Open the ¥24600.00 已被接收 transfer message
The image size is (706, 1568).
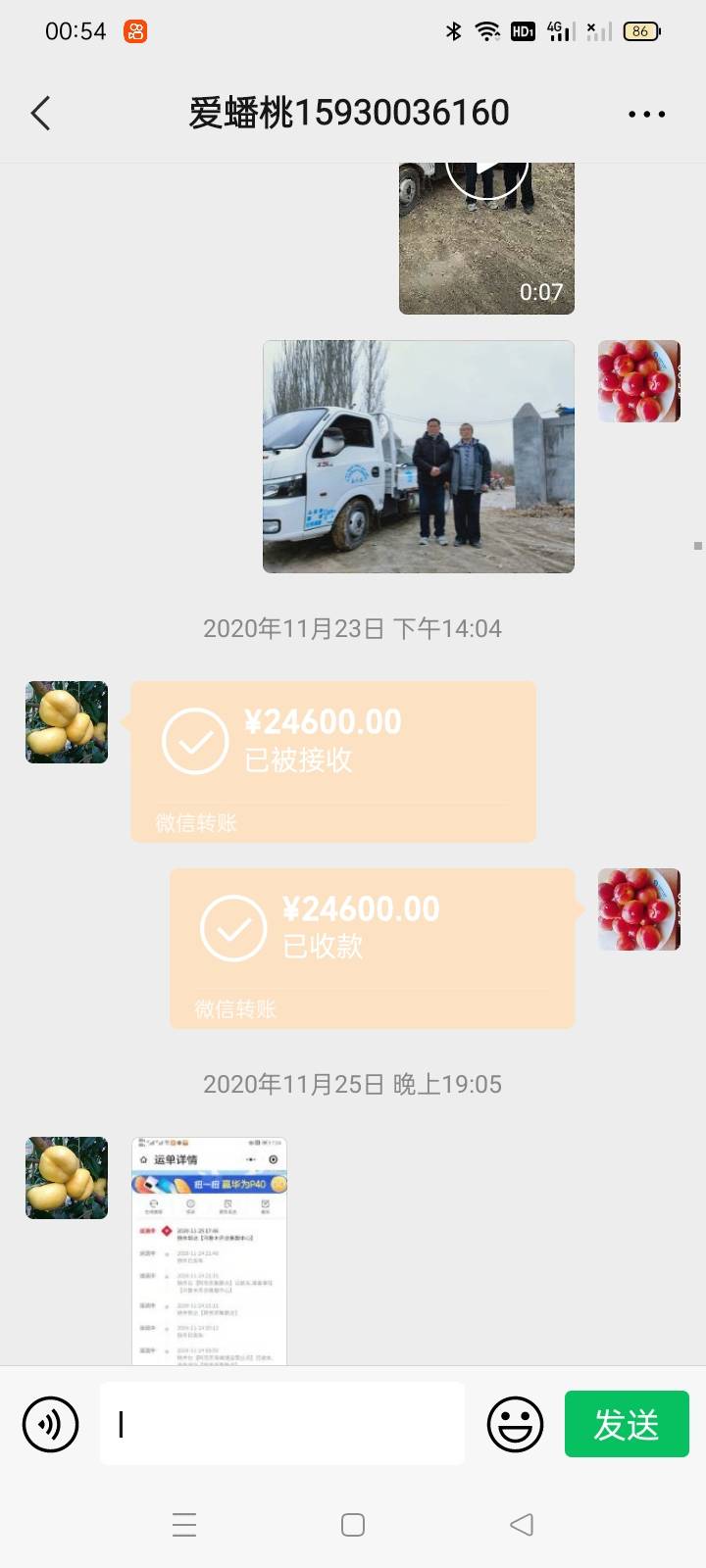(333, 761)
